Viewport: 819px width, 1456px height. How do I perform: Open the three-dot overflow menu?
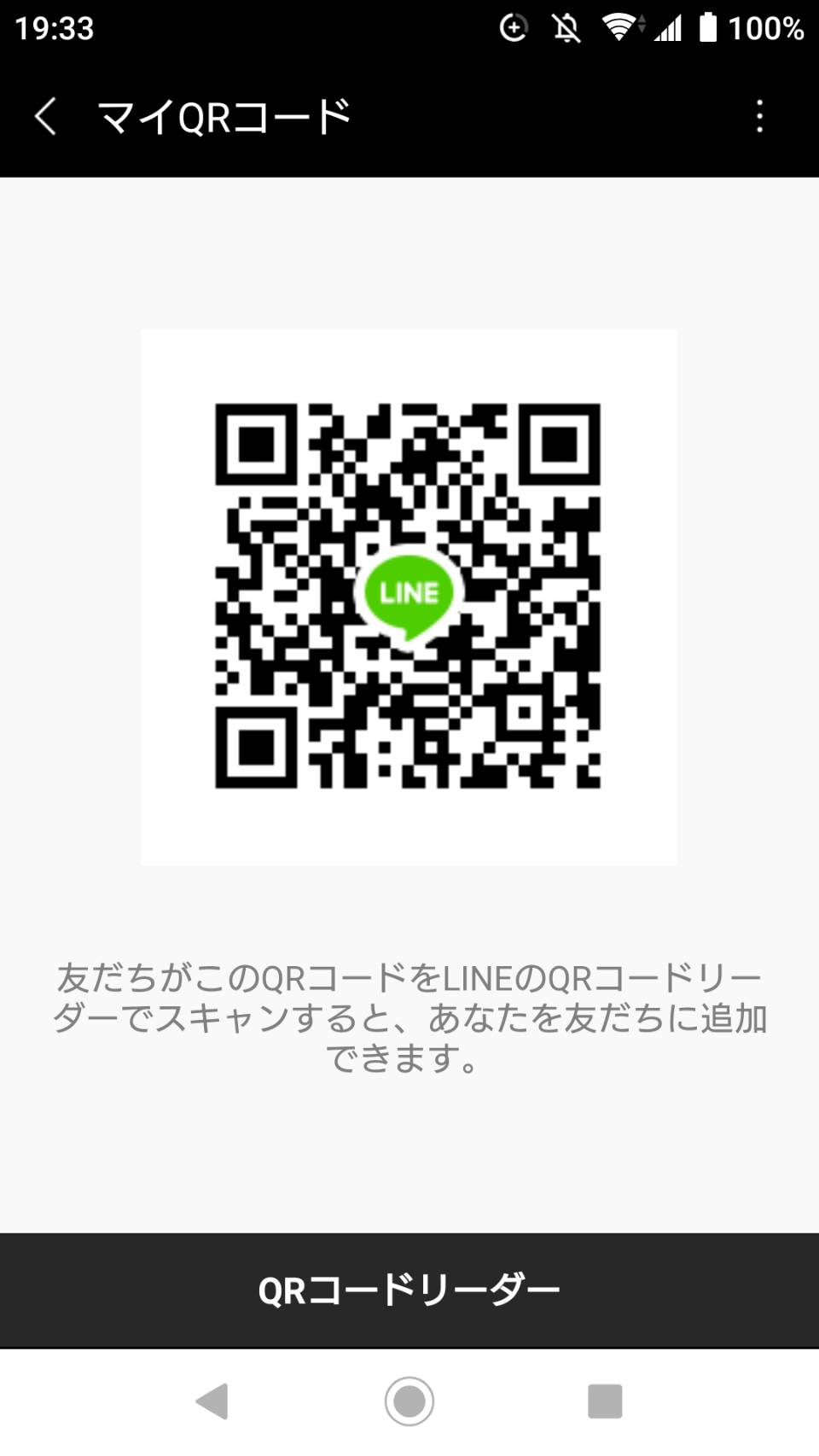click(759, 116)
